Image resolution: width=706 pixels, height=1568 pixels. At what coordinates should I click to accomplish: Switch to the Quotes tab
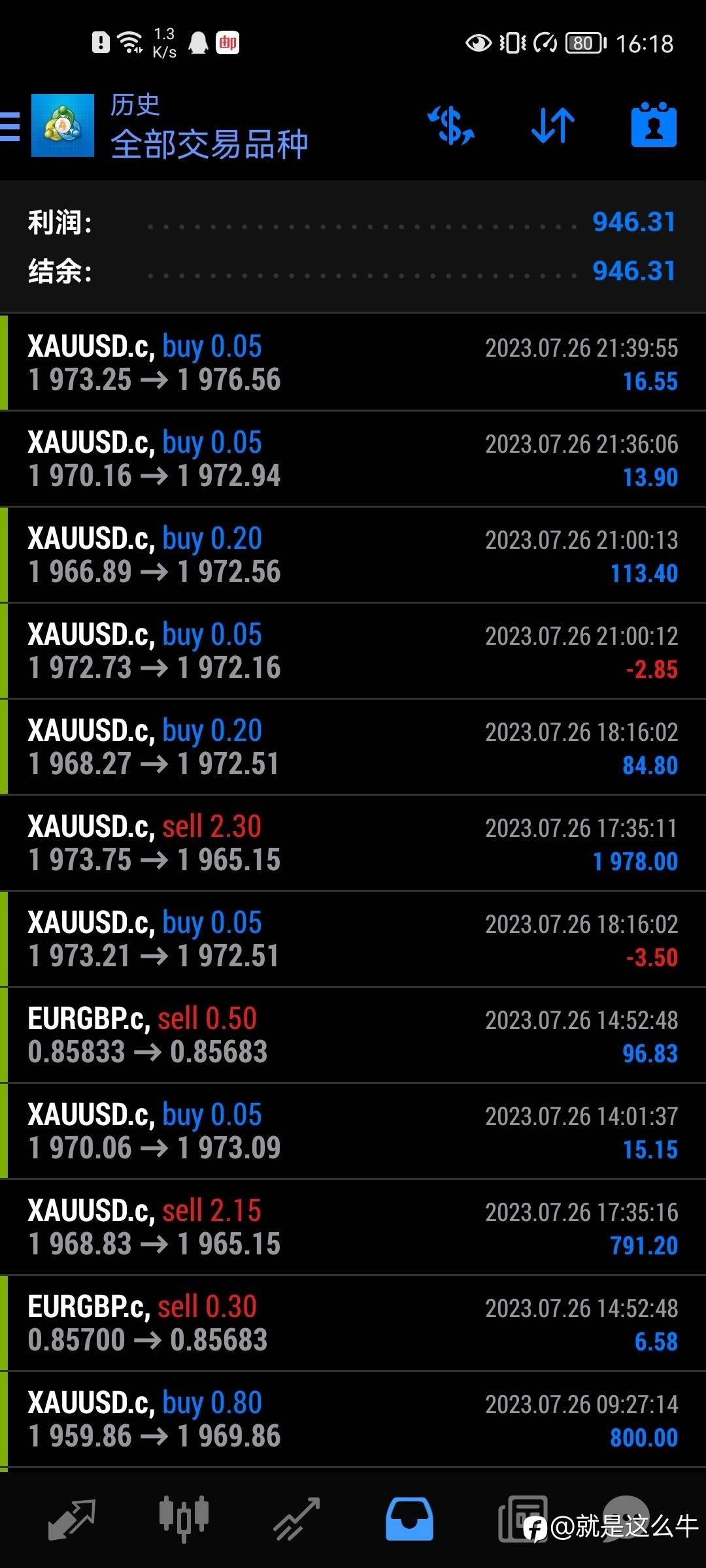pos(72,1518)
